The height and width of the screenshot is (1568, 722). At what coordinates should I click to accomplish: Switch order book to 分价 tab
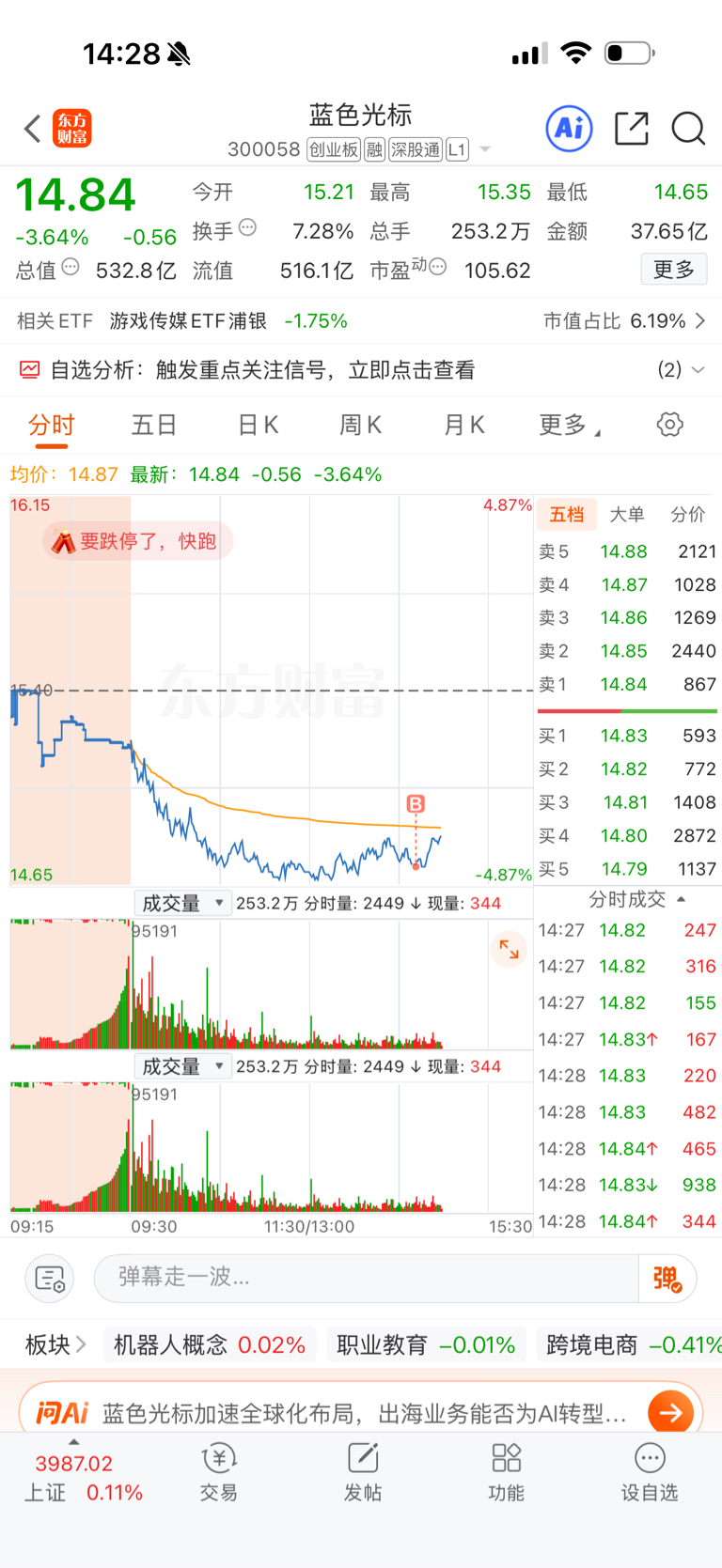pyautogui.click(x=687, y=515)
